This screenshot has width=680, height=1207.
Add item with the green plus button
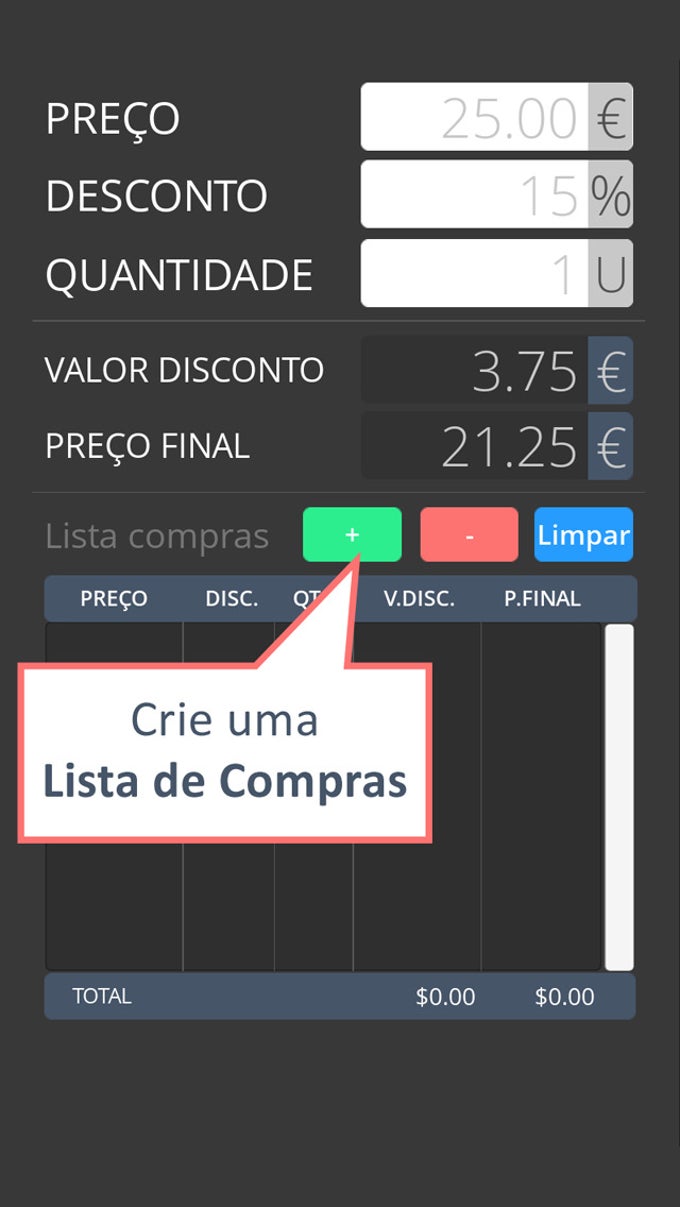352,535
